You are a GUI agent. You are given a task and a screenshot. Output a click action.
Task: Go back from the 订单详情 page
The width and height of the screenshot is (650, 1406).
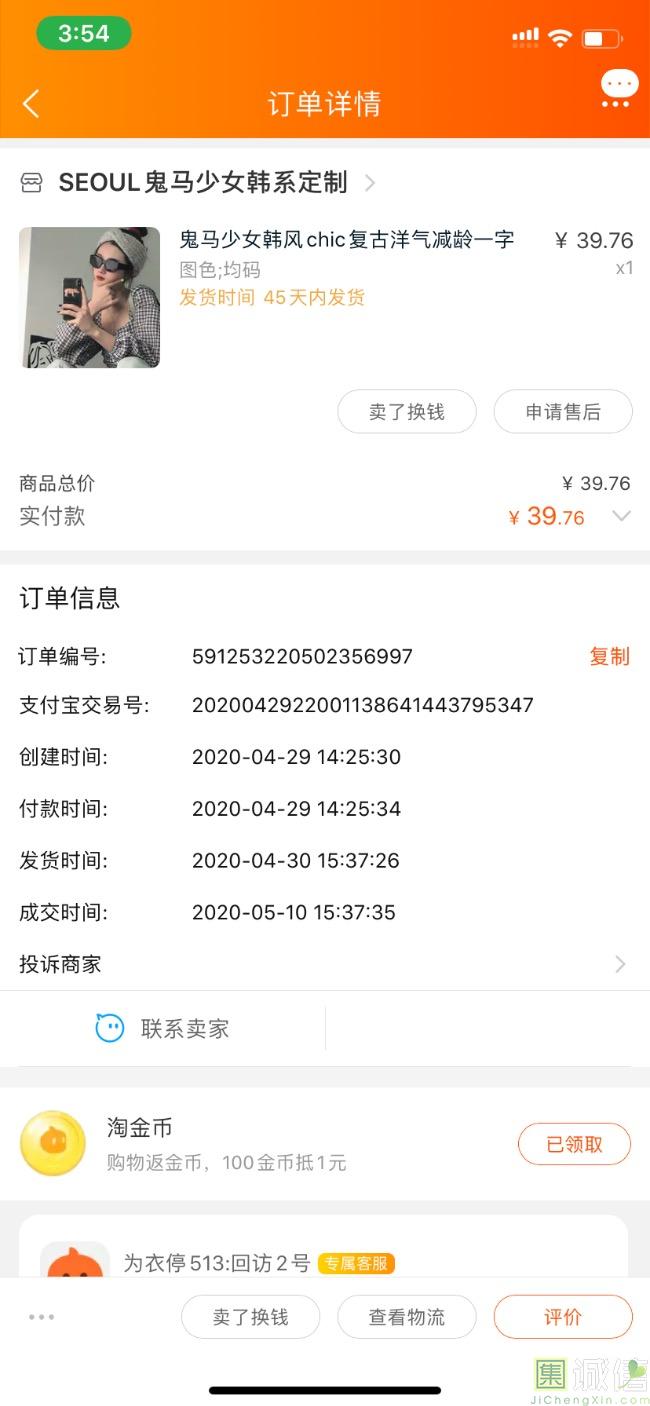(31, 103)
